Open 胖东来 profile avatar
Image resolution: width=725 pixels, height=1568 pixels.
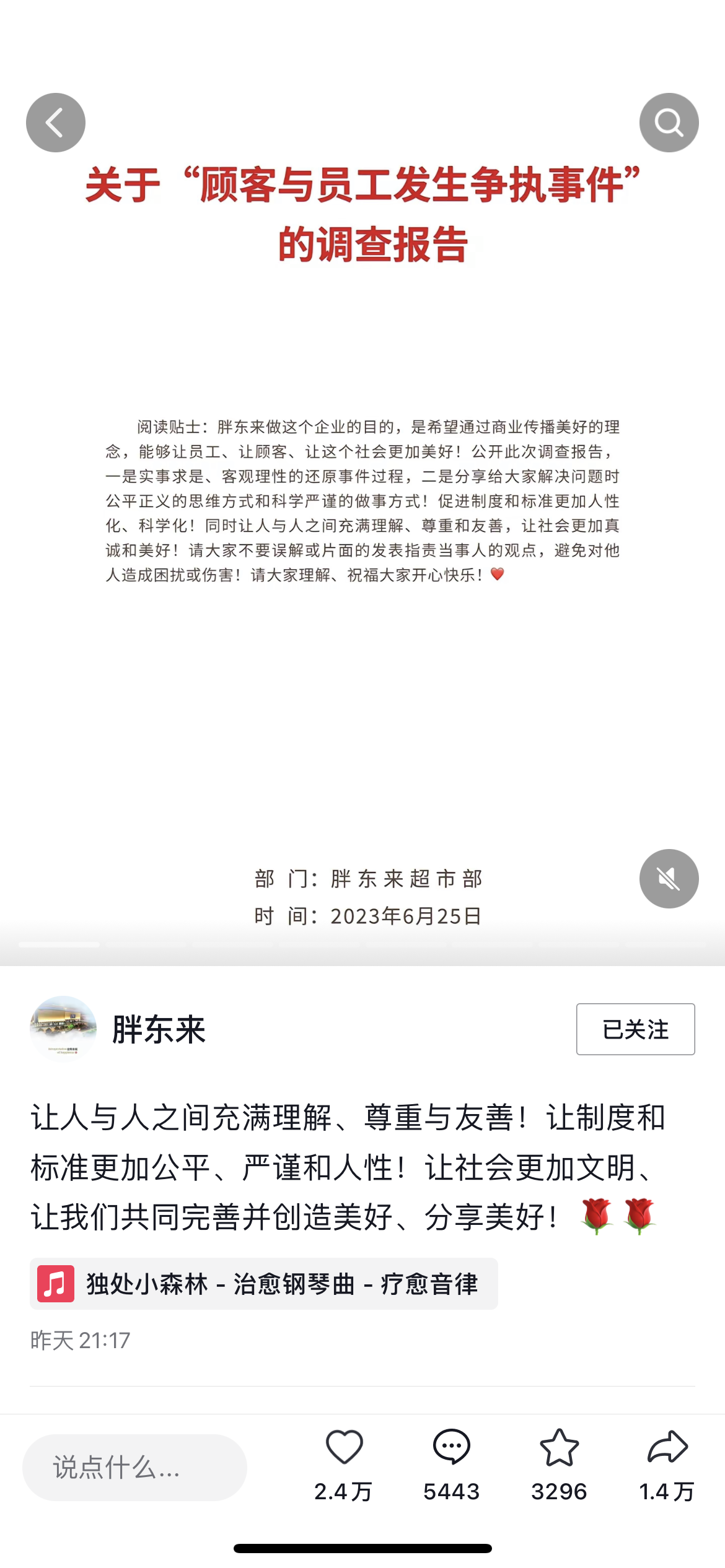click(63, 1029)
